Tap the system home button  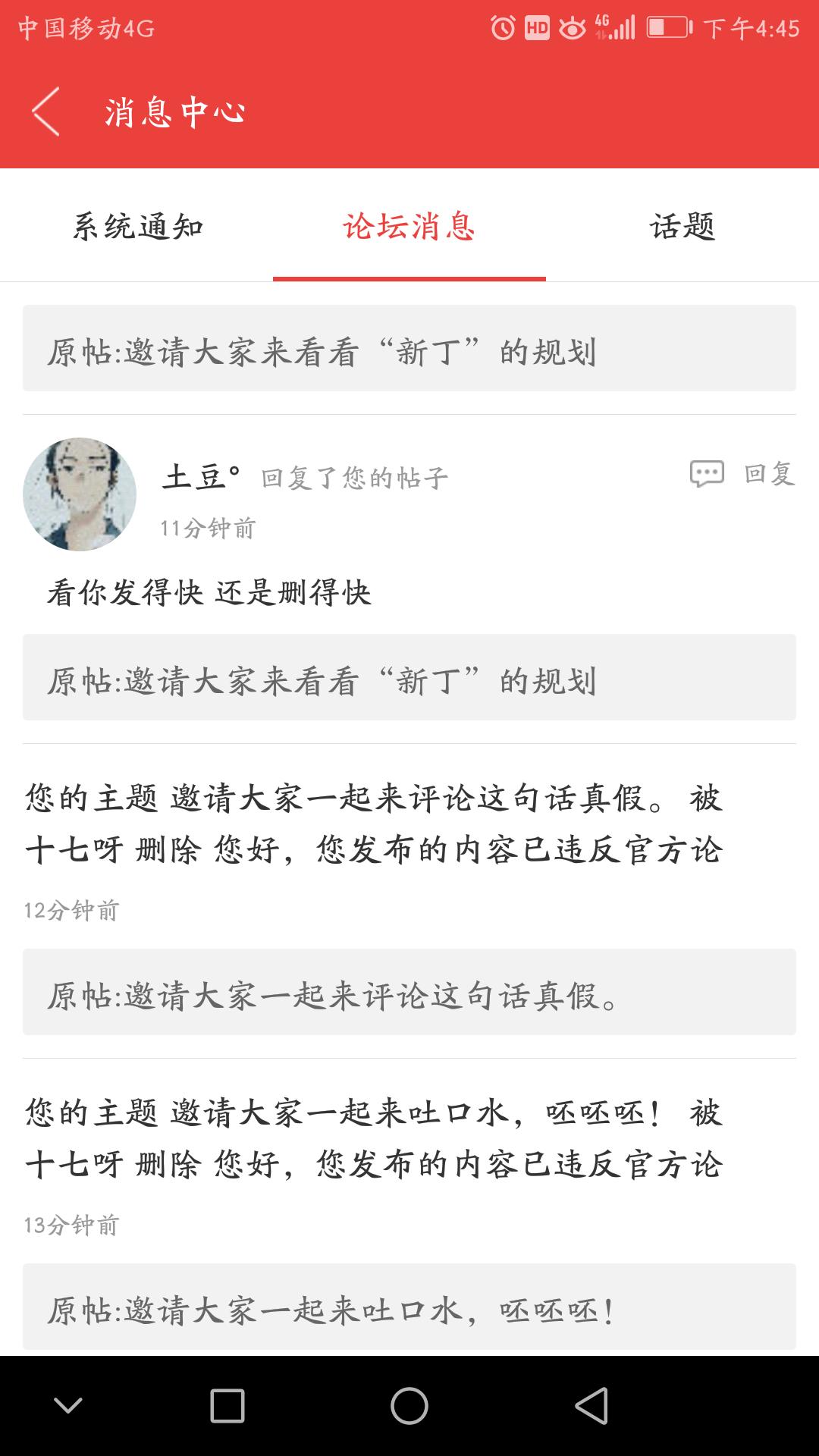tap(409, 1406)
